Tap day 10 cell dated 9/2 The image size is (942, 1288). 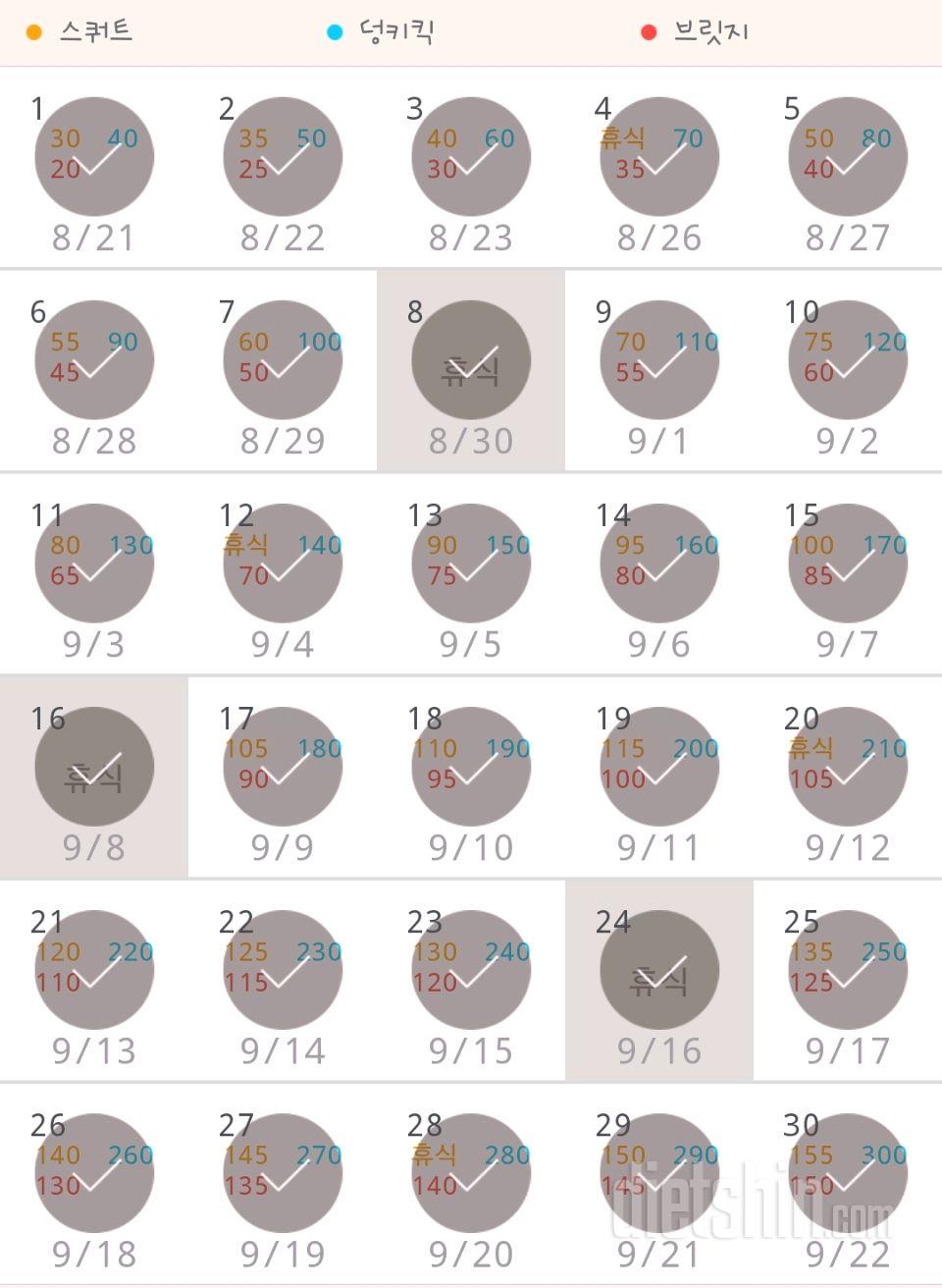click(x=848, y=360)
